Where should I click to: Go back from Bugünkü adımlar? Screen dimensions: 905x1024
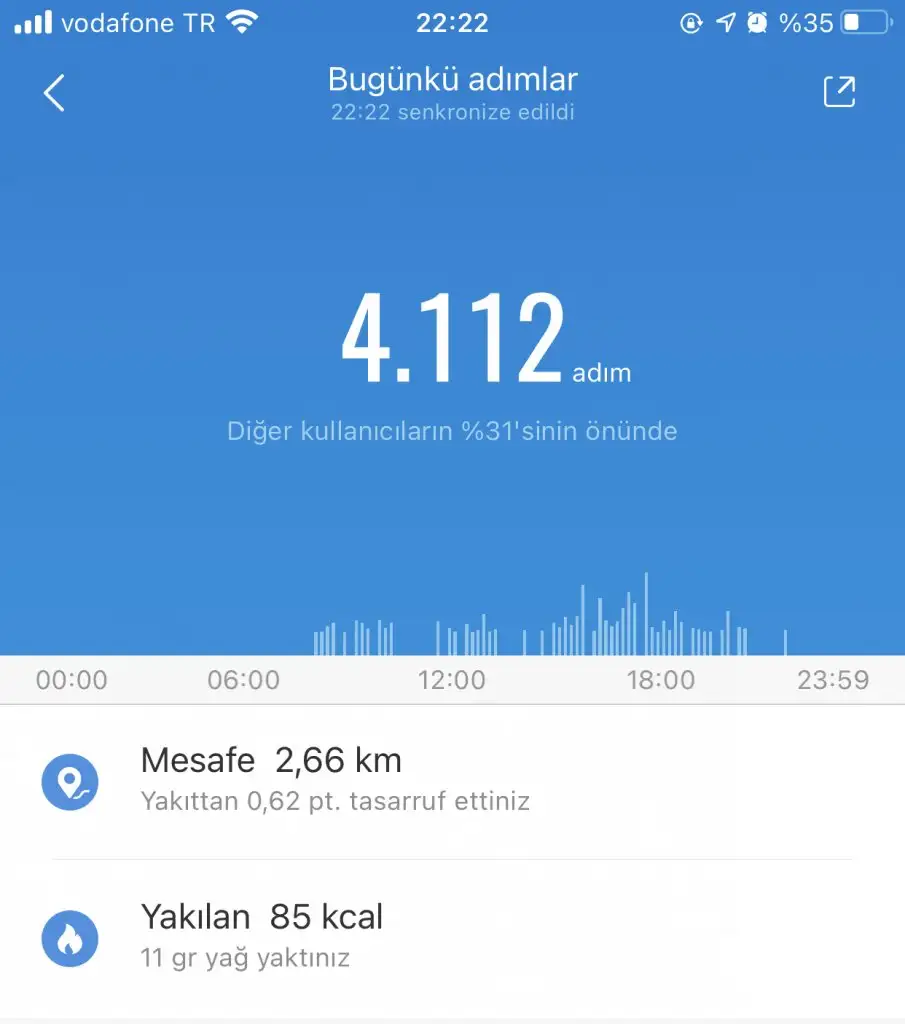click(x=54, y=93)
